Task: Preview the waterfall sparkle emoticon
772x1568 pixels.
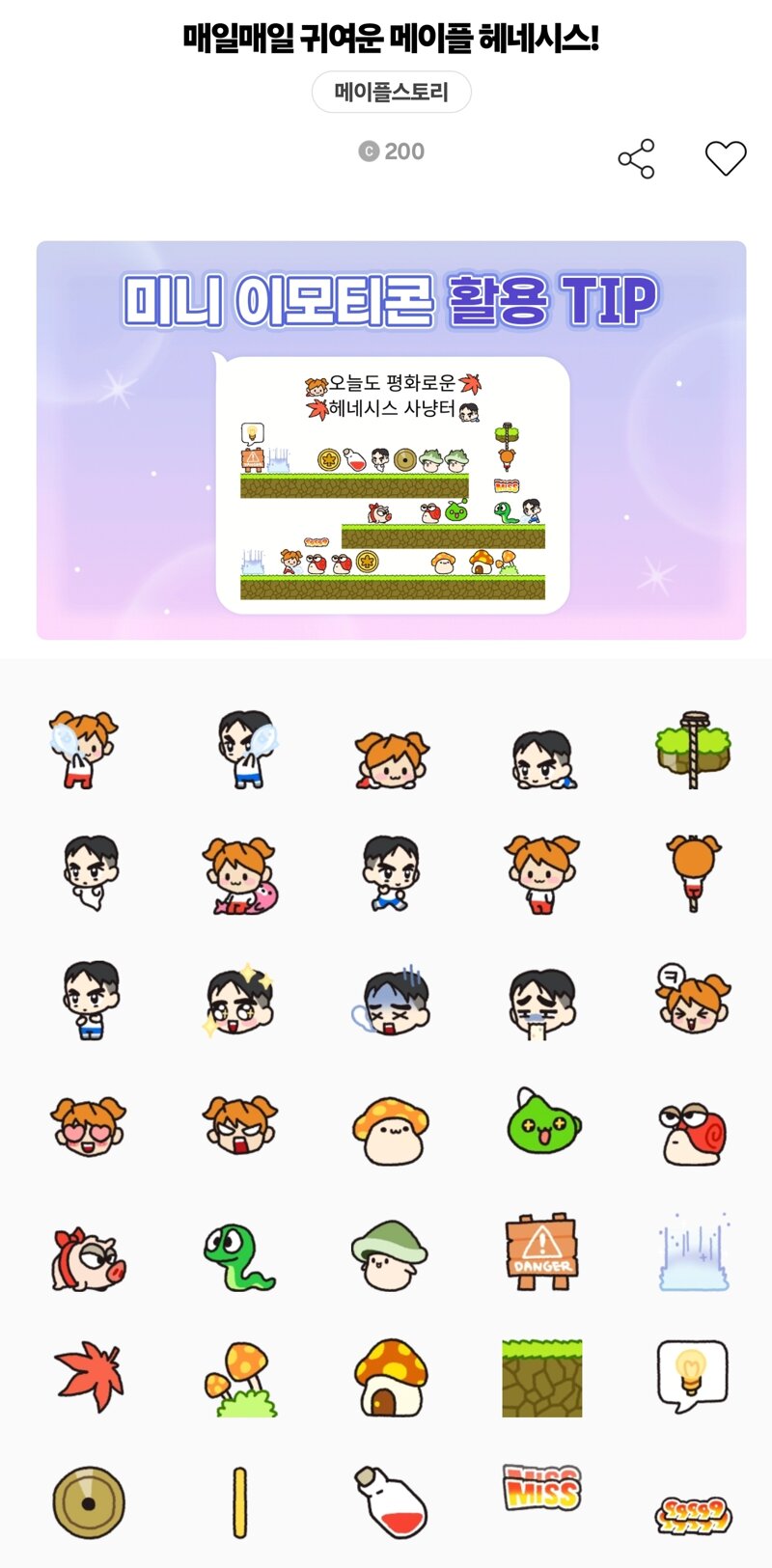Action: point(693,1252)
